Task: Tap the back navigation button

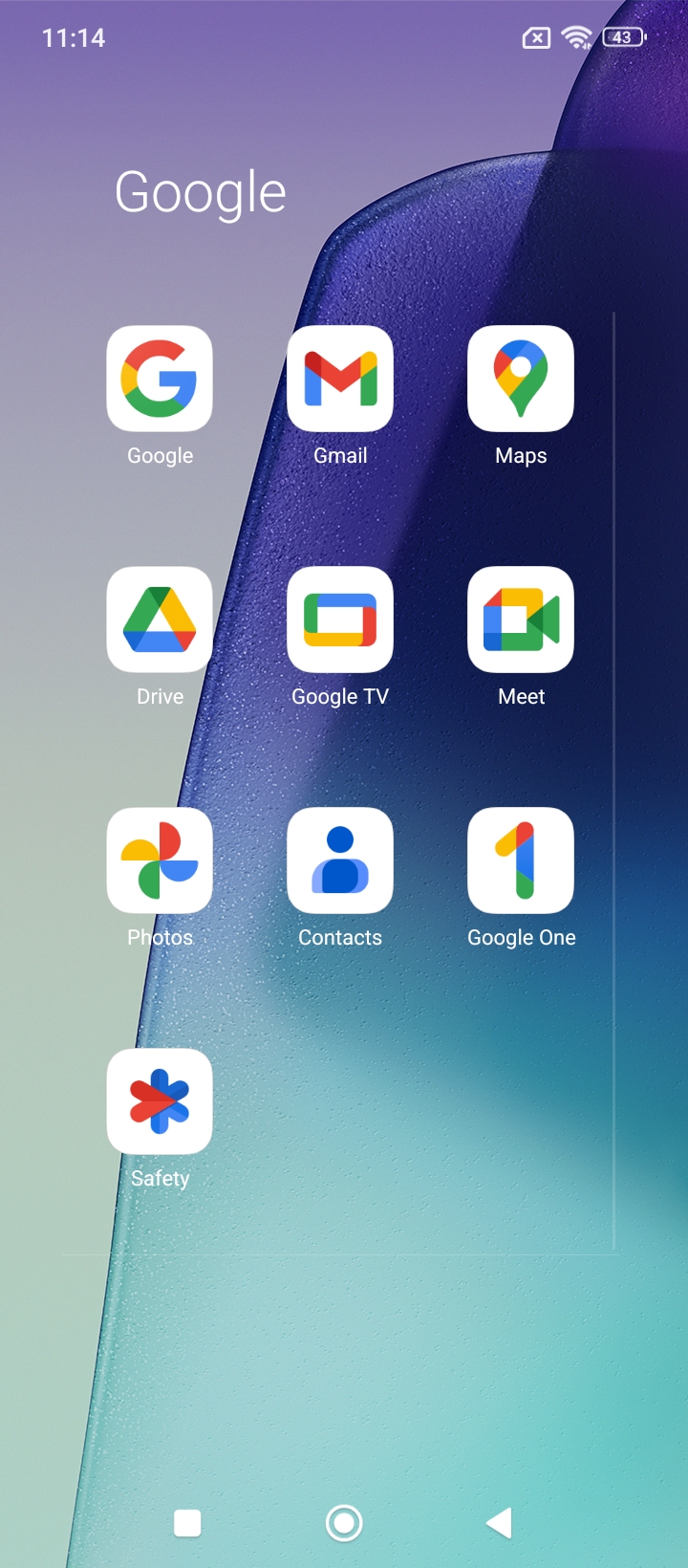Action: point(500,1522)
